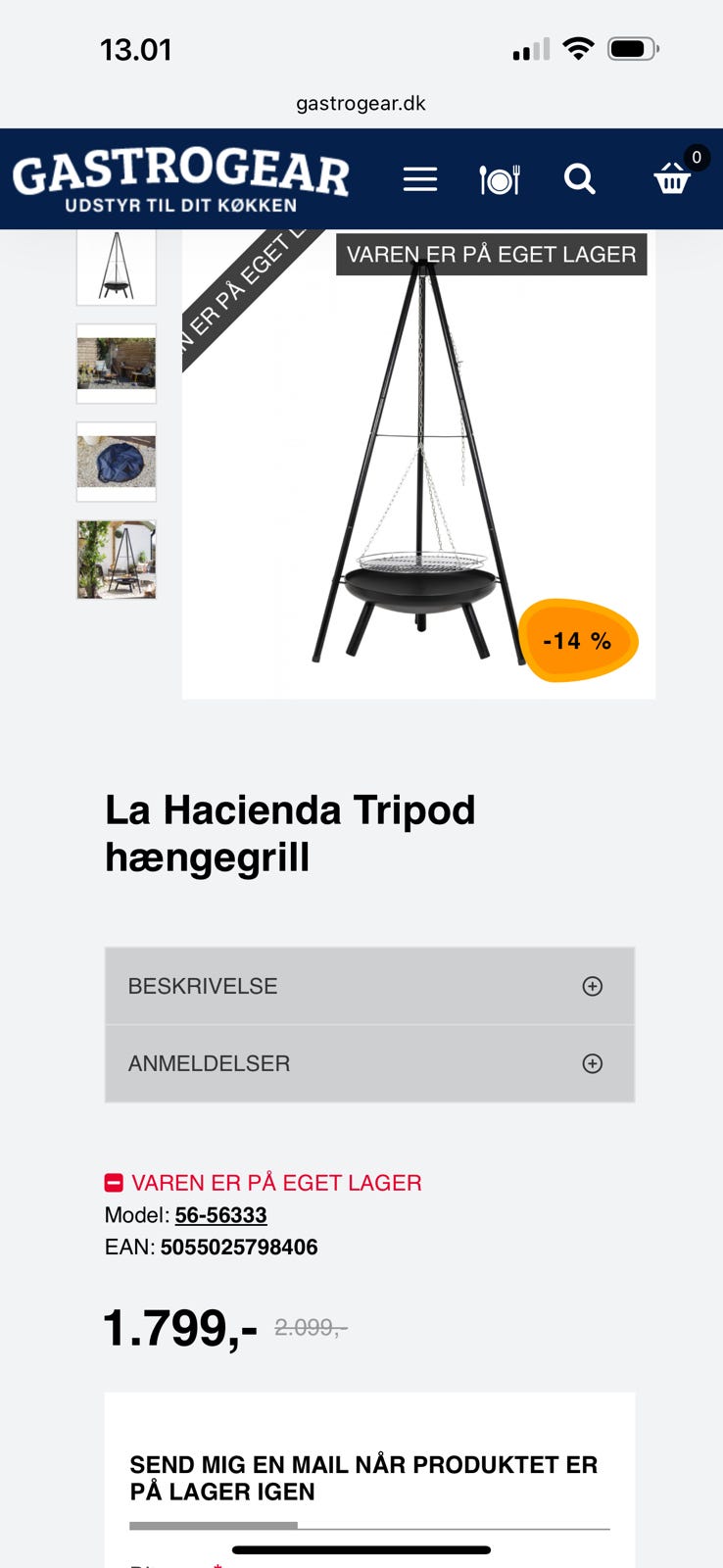Expand the ANMELDELSER section
Image resolution: width=723 pixels, height=1568 pixels.
[x=368, y=1062]
